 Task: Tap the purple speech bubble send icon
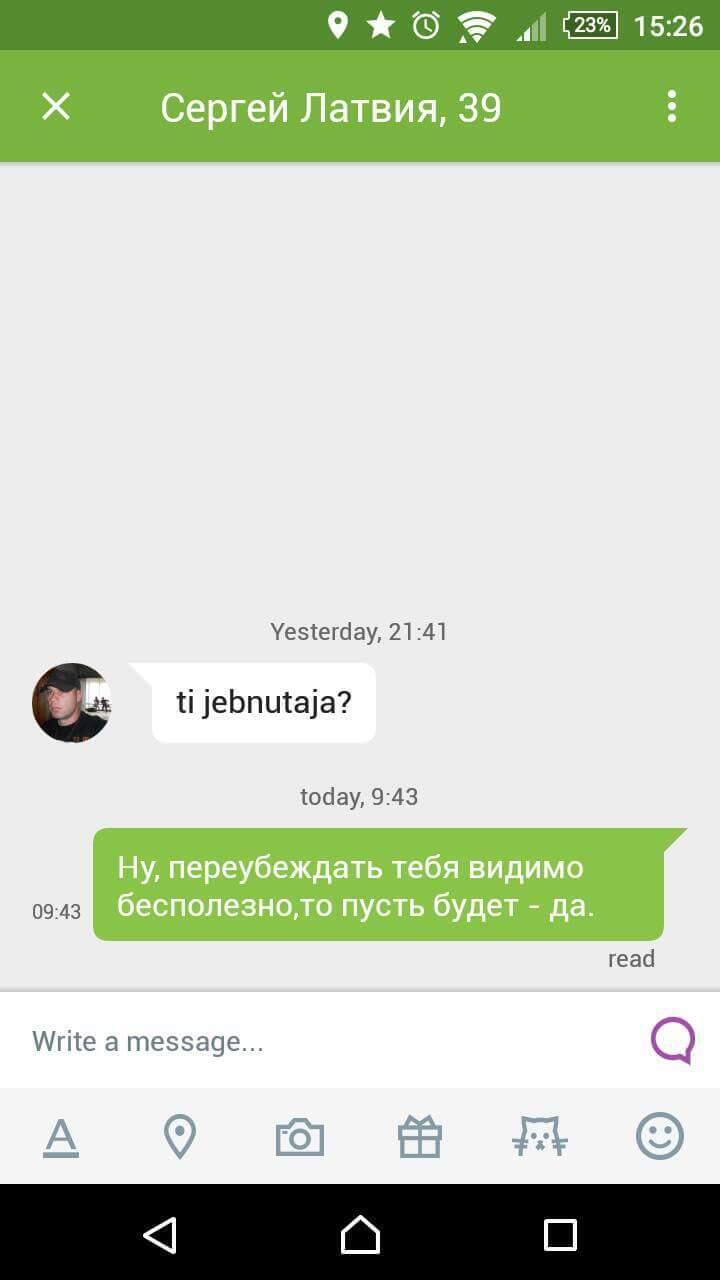673,1040
